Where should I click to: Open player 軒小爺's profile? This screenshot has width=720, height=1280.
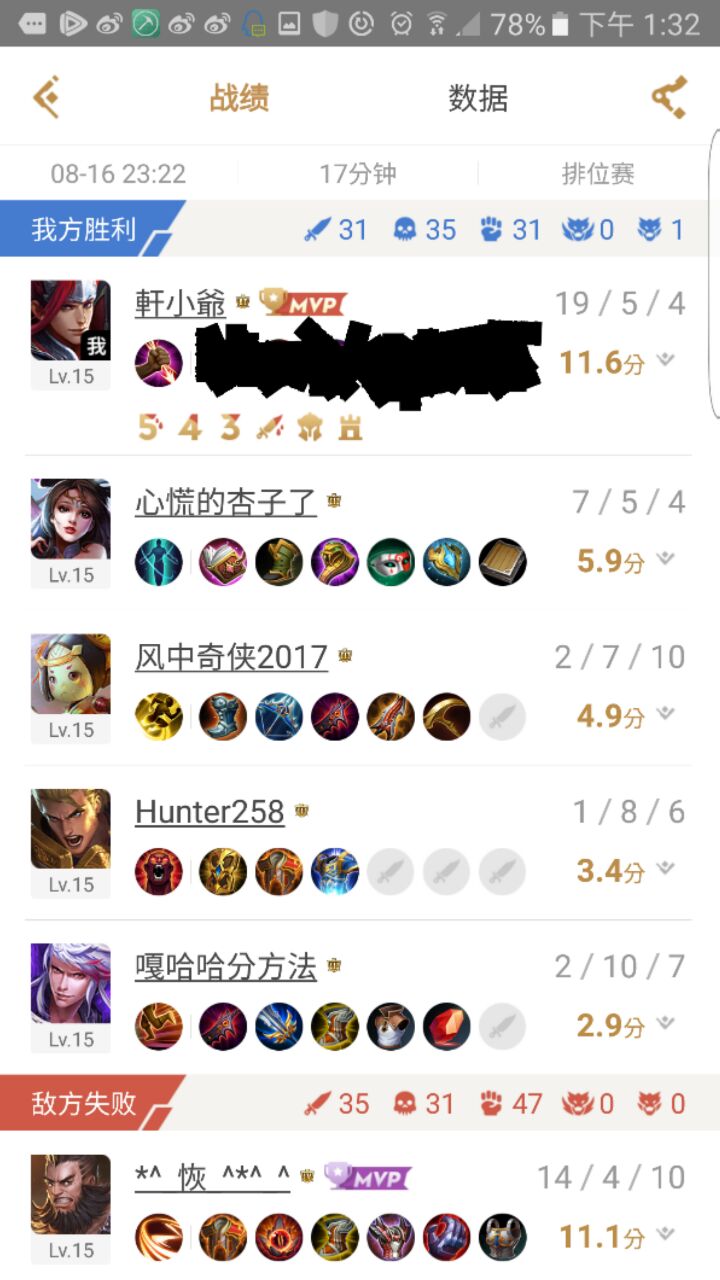180,304
